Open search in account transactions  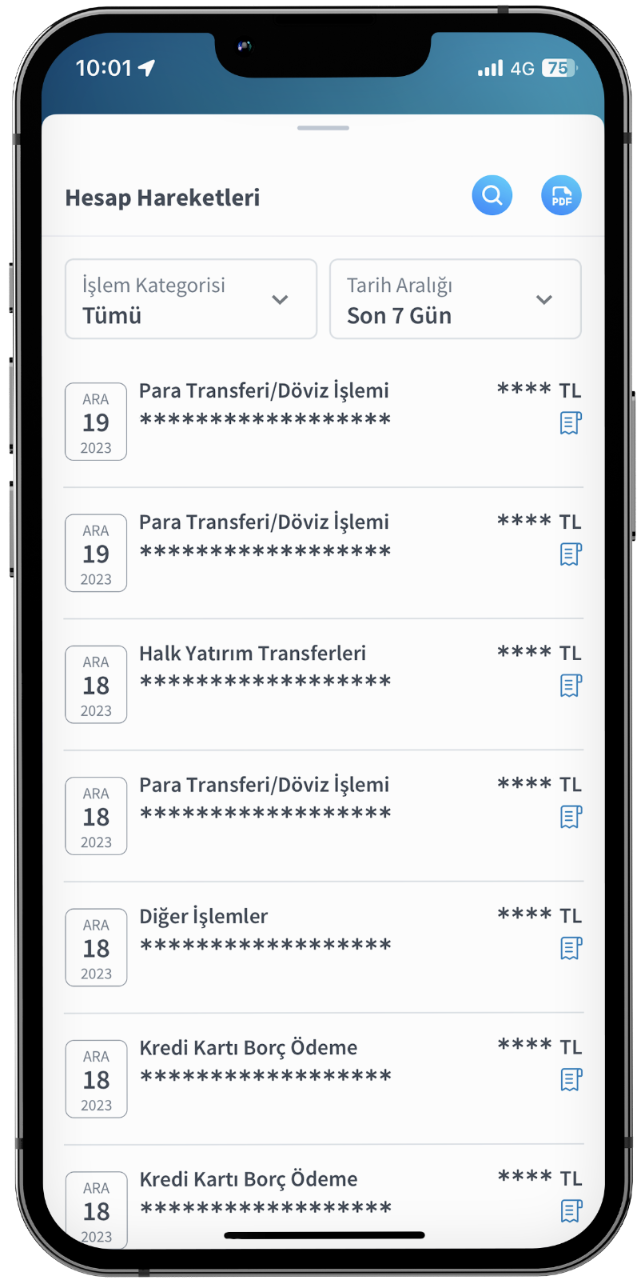pos(492,195)
